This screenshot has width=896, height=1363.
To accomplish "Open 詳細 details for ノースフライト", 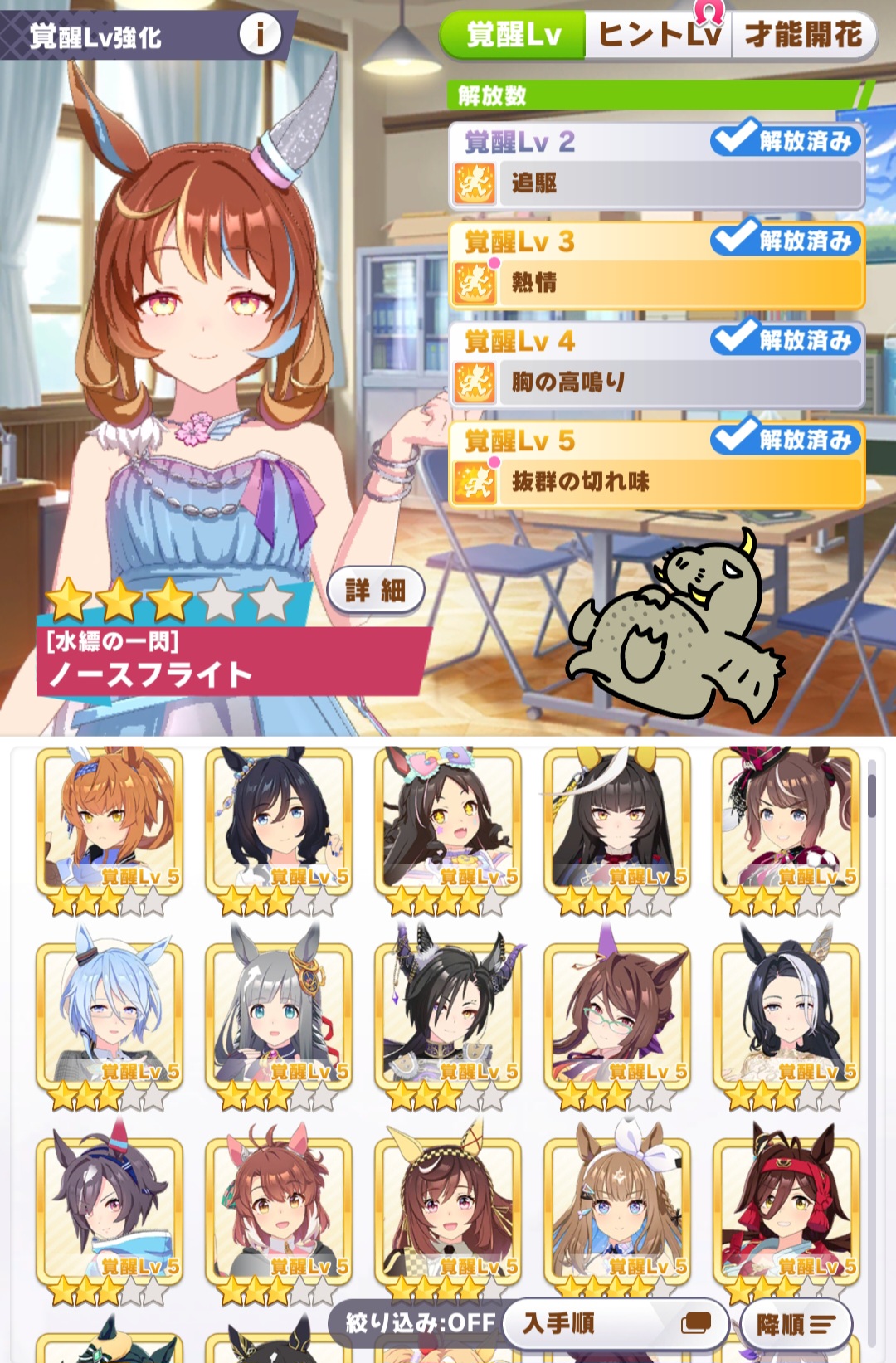I will (376, 591).
